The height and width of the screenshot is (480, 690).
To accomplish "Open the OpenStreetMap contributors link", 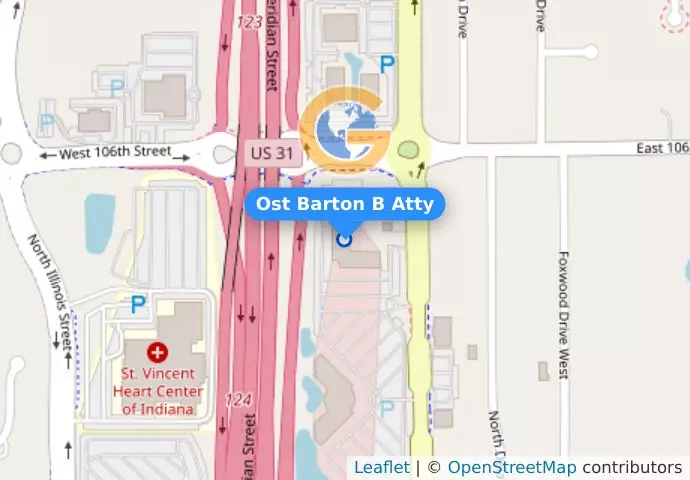I will [x=511, y=467].
